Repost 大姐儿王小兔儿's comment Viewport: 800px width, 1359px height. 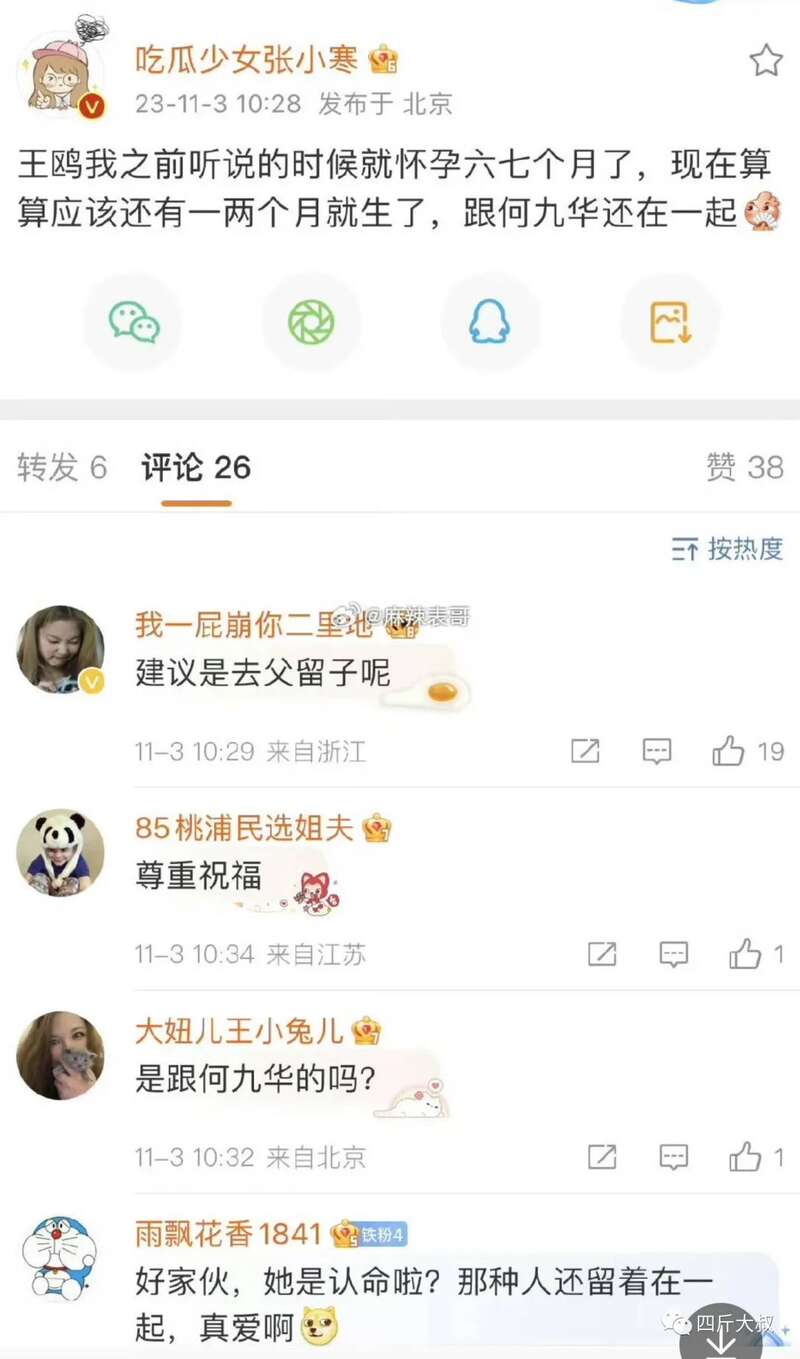(x=602, y=1157)
